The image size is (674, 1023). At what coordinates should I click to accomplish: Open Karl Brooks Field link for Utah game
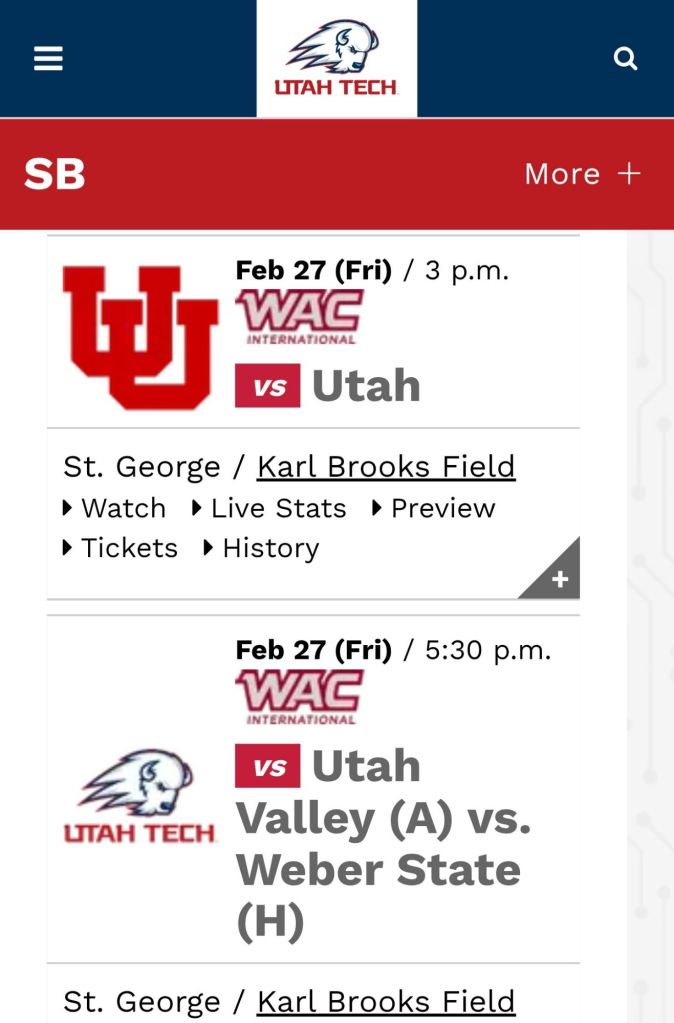[385, 467]
